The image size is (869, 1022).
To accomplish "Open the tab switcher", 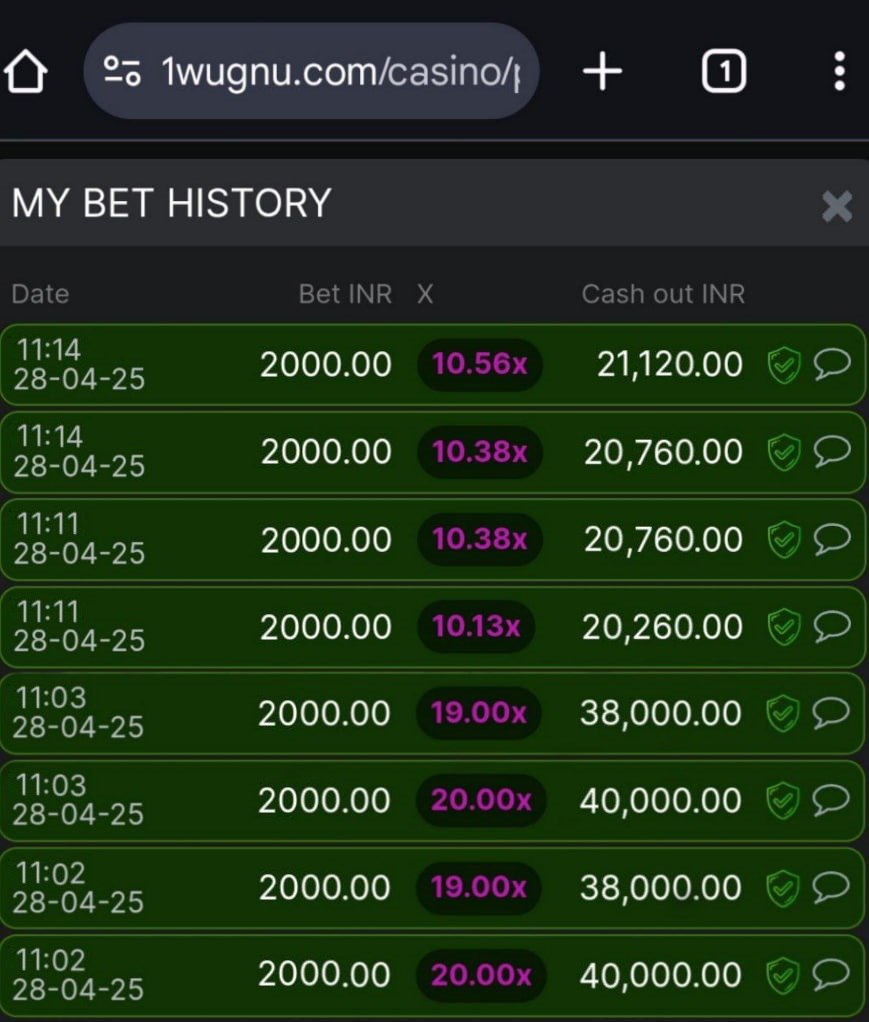I will point(724,72).
